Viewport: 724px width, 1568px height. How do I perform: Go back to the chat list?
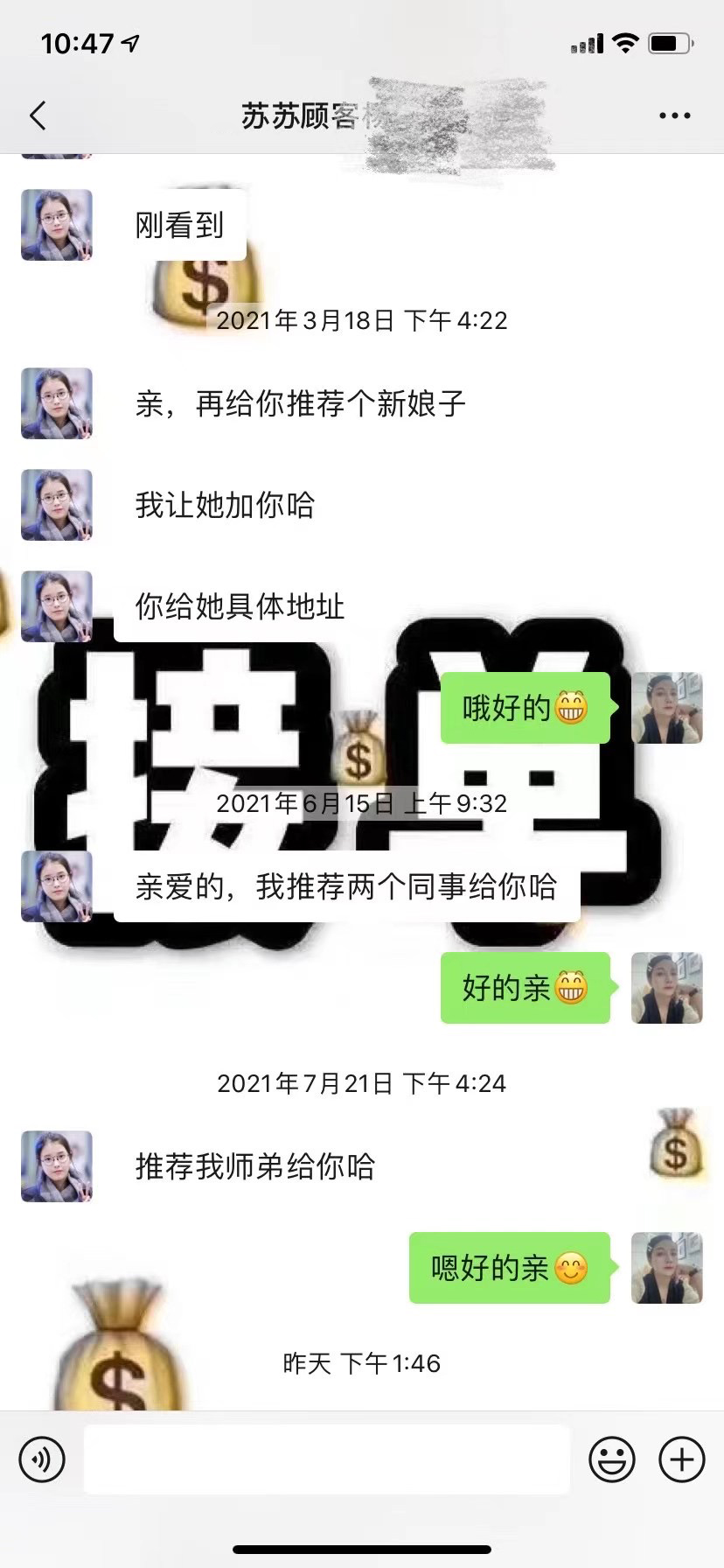(x=38, y=115)
